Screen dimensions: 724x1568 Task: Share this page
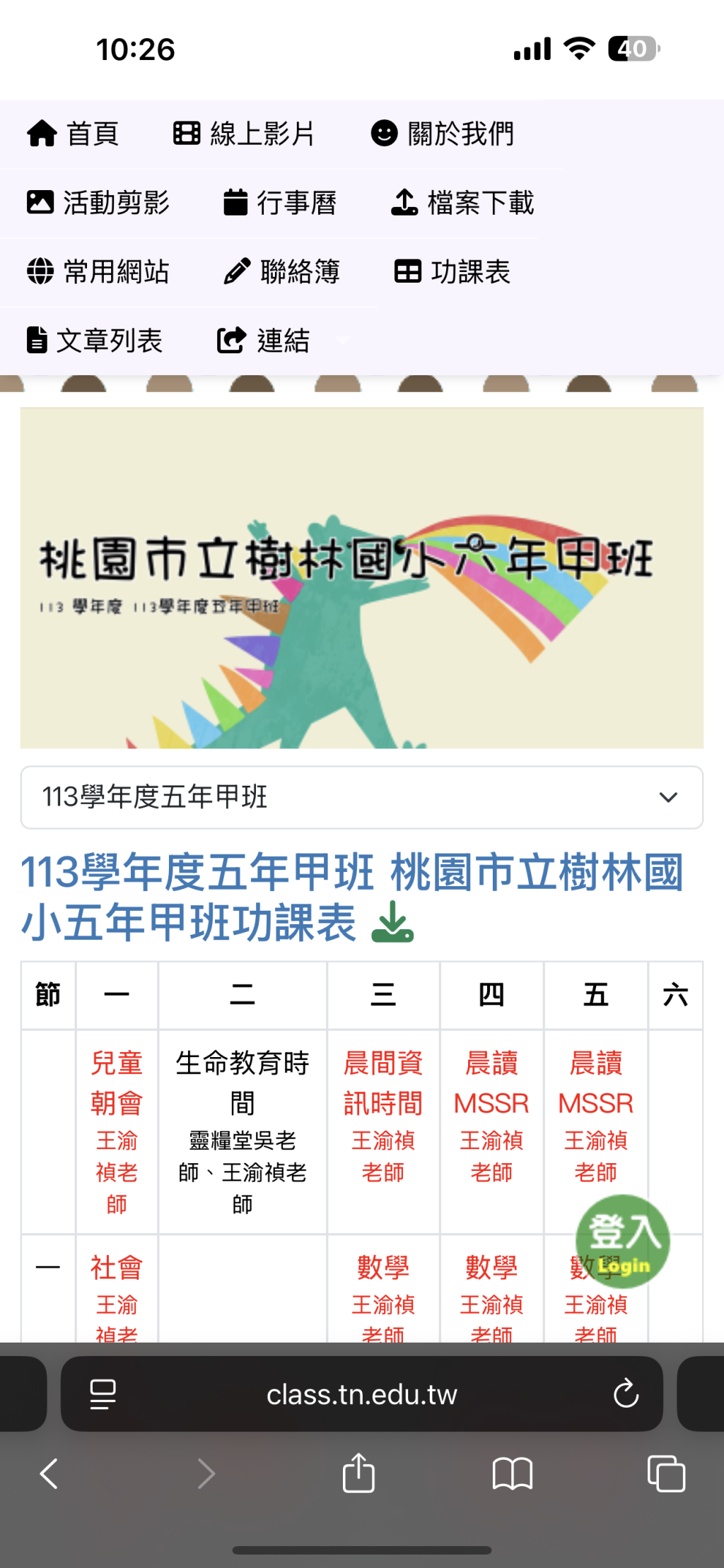coord(358,1474)
